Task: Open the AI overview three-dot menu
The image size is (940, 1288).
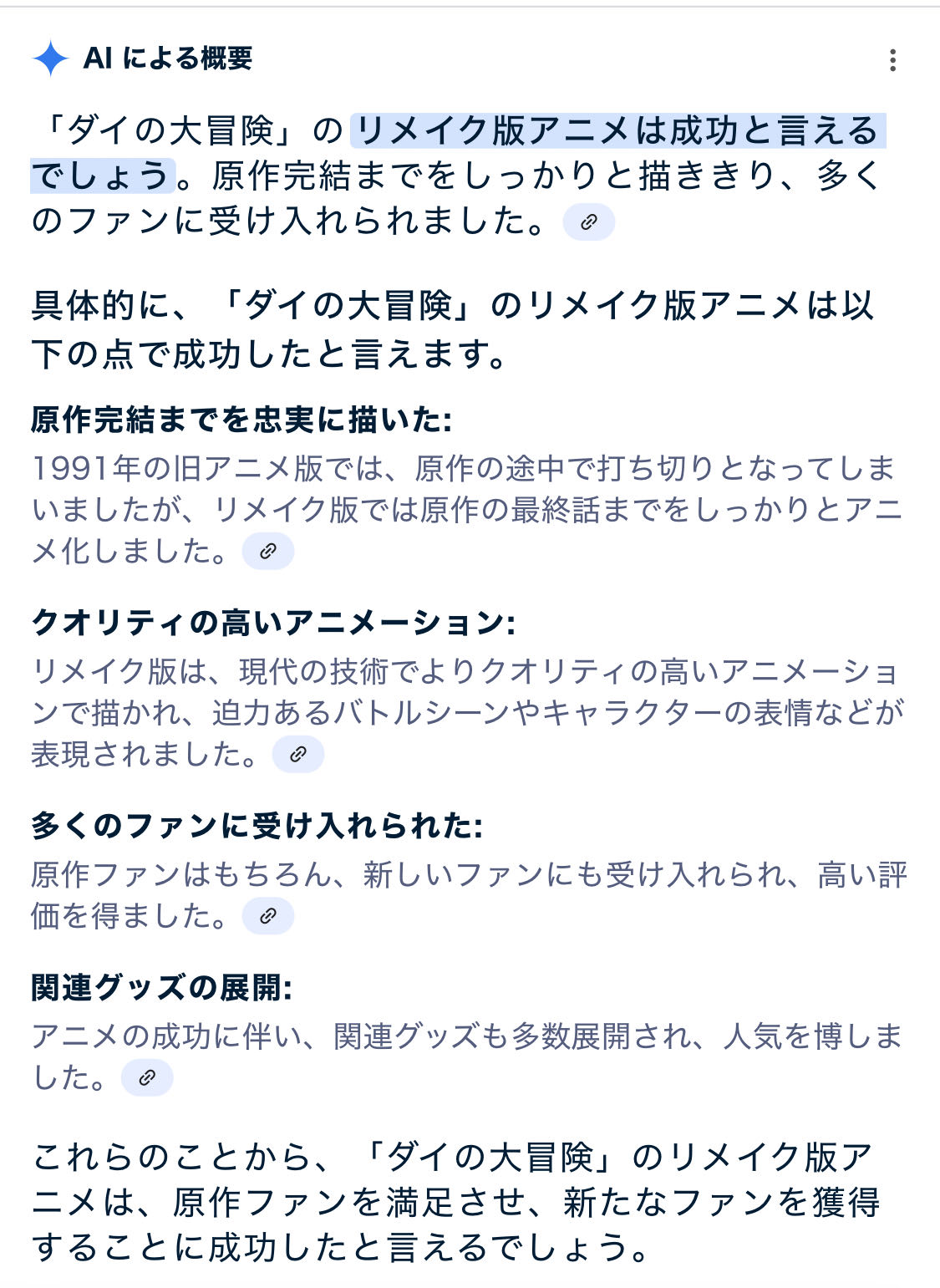Action: pyautogui.click(x=892, y=60)
